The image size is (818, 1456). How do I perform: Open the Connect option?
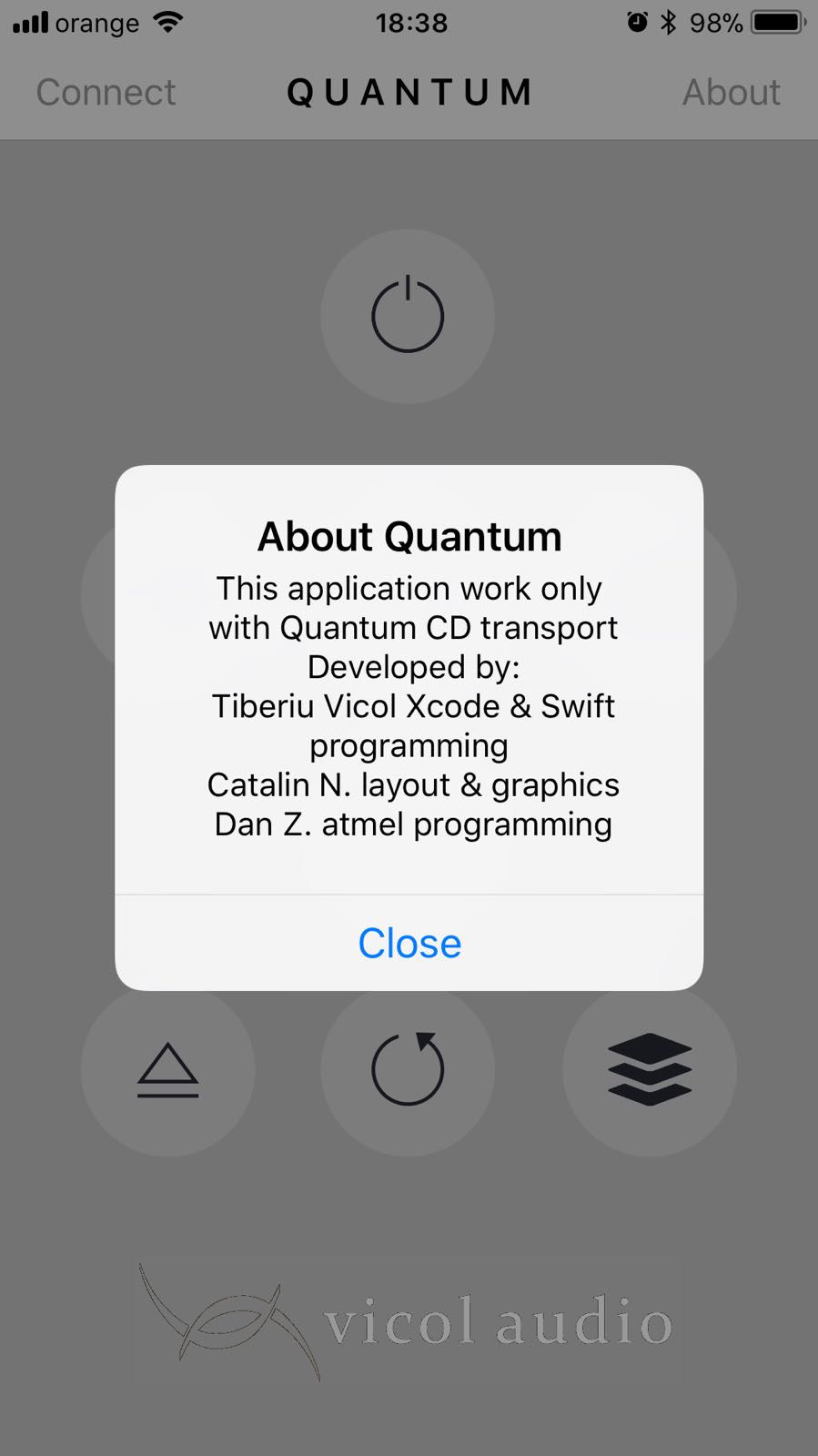point(106,92)
